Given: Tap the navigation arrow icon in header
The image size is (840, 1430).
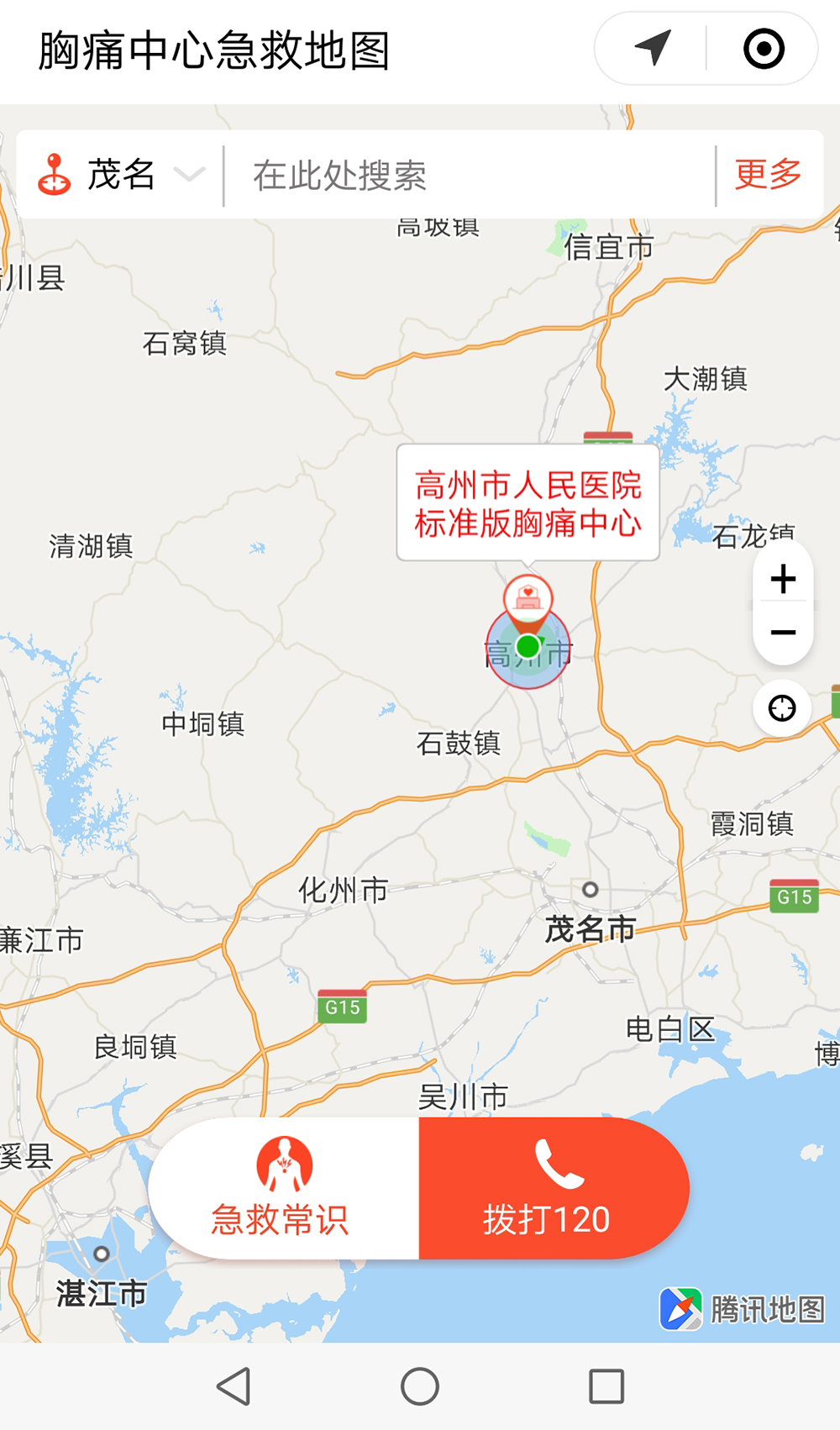Looking at the screenshot, I should pyautogui.click(x=653, y=48).
